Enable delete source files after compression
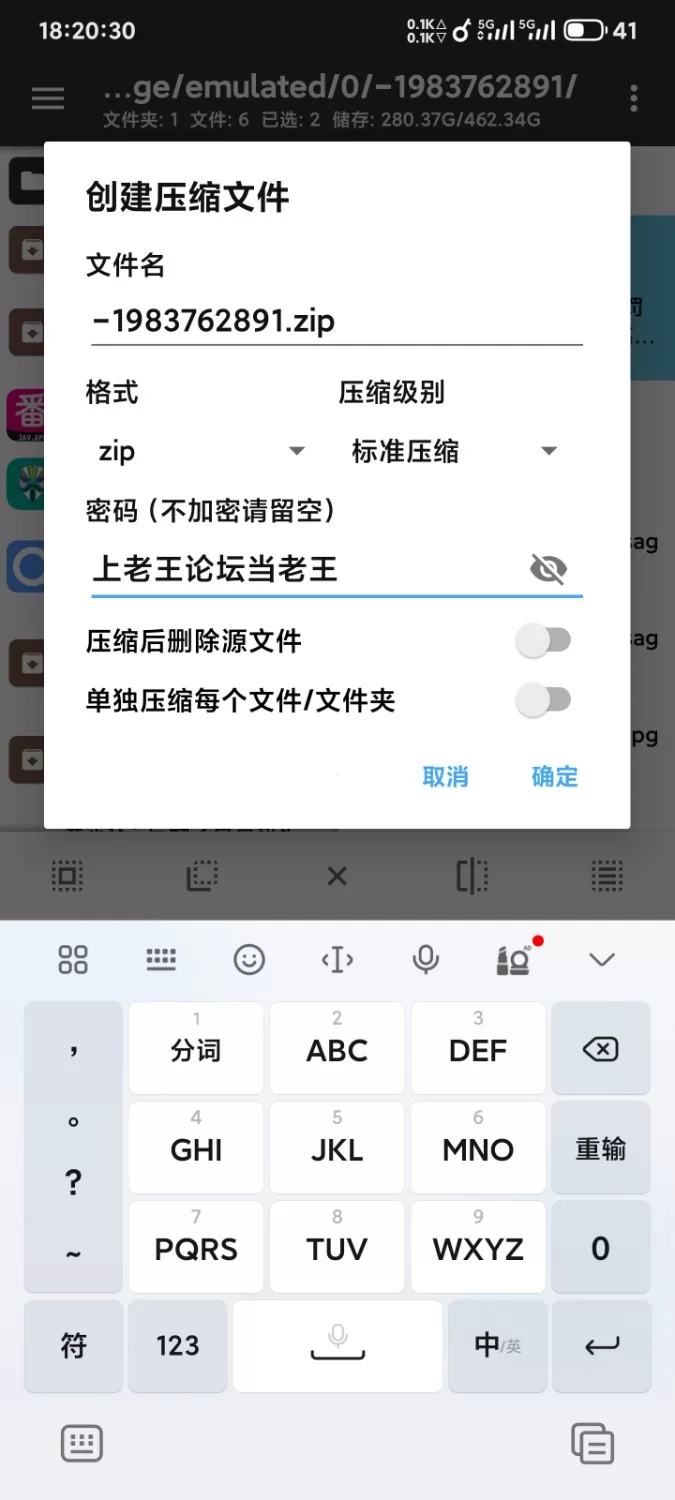Screen dimensions: 675x1500 [x=543, y=641]
